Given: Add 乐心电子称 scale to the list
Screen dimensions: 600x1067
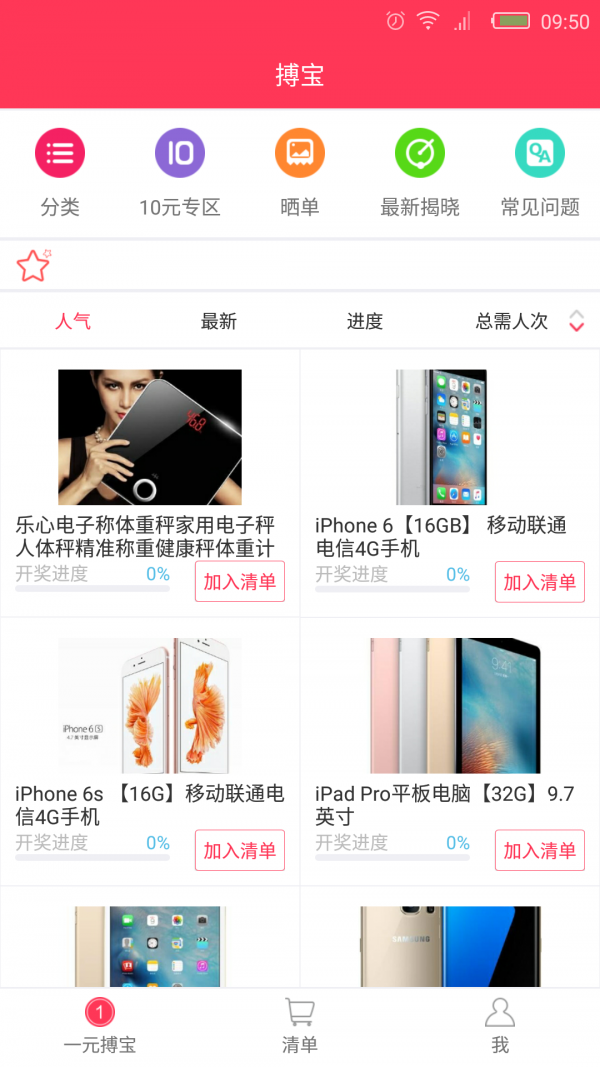Looking at the screenshot, I should (240, 582).
